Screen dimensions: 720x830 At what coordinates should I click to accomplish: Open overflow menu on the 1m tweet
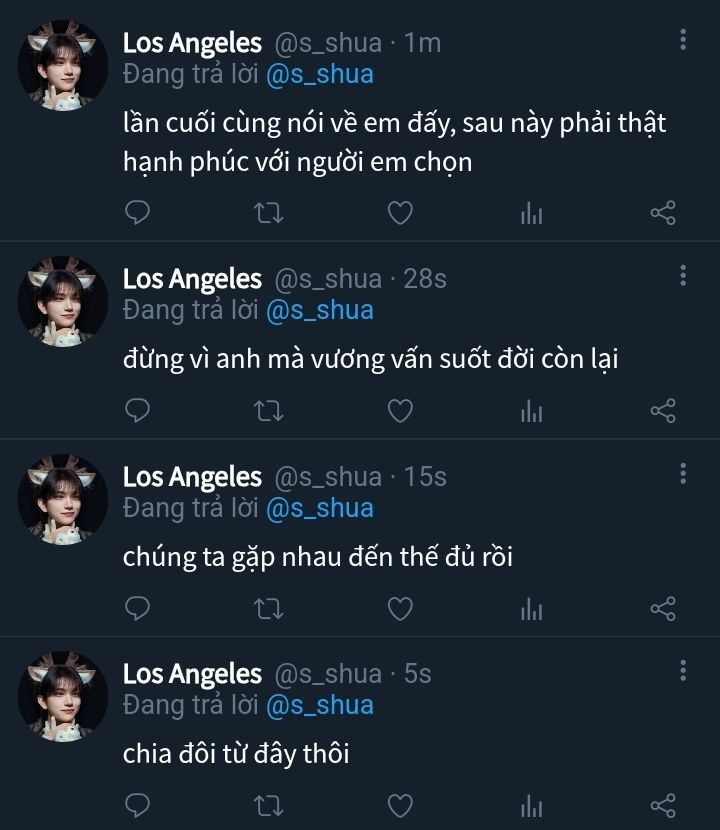[x=683, y=40]
